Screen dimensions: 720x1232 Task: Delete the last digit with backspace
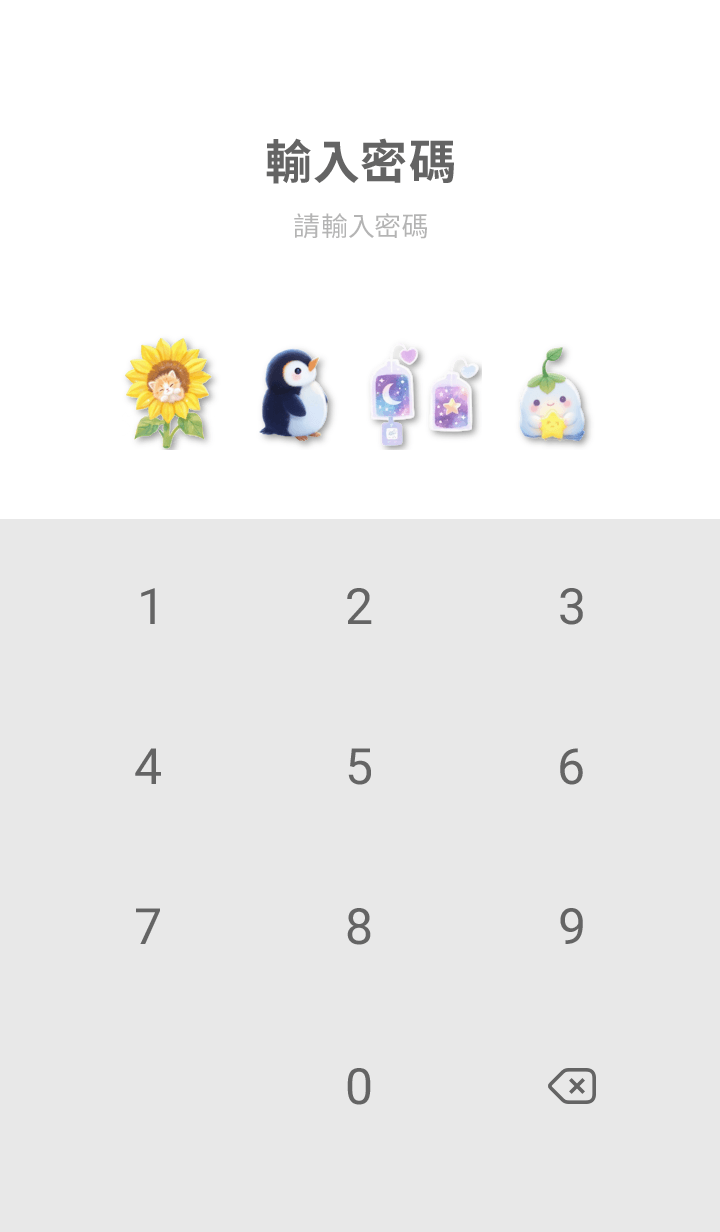pos(572,1086)
